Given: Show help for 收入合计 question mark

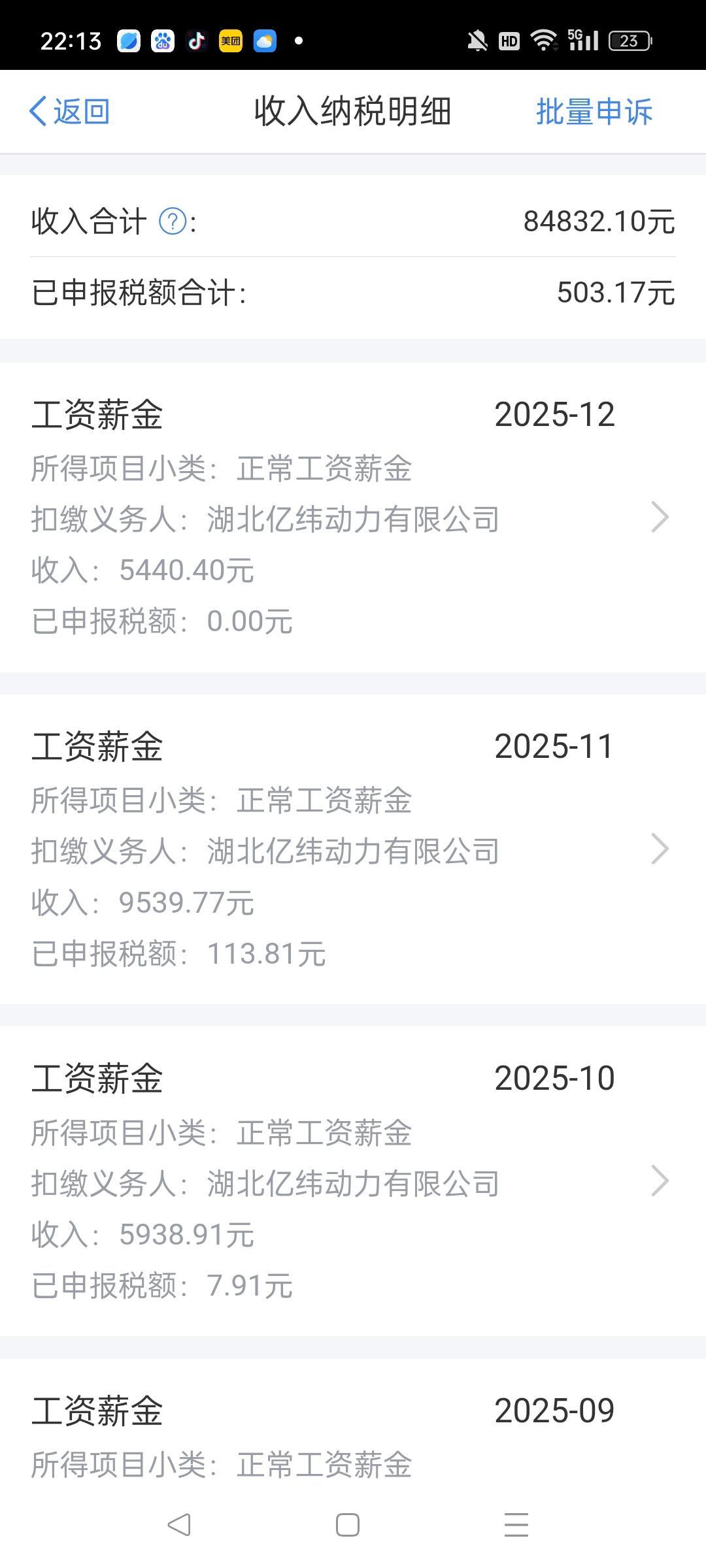Looking at the screenshot, I should pyautogui.click(x=173, y=221).
